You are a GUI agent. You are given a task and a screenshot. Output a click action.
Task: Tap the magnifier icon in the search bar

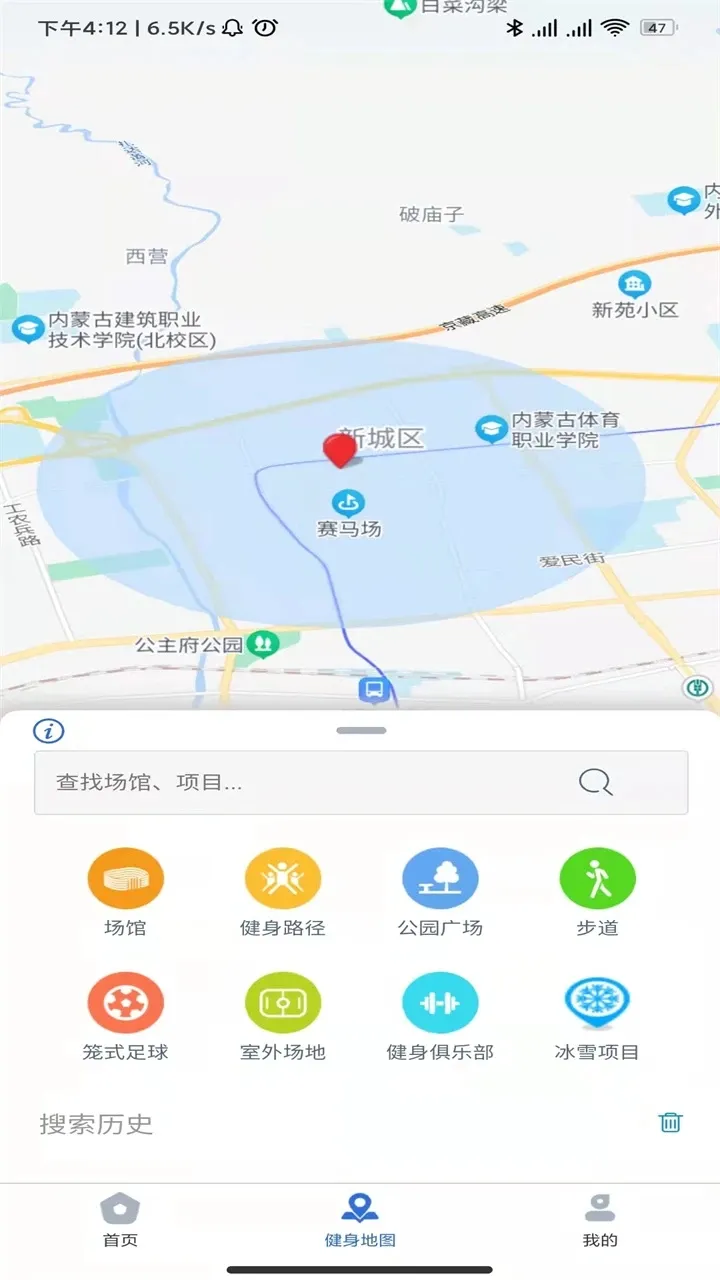point(595,782)
